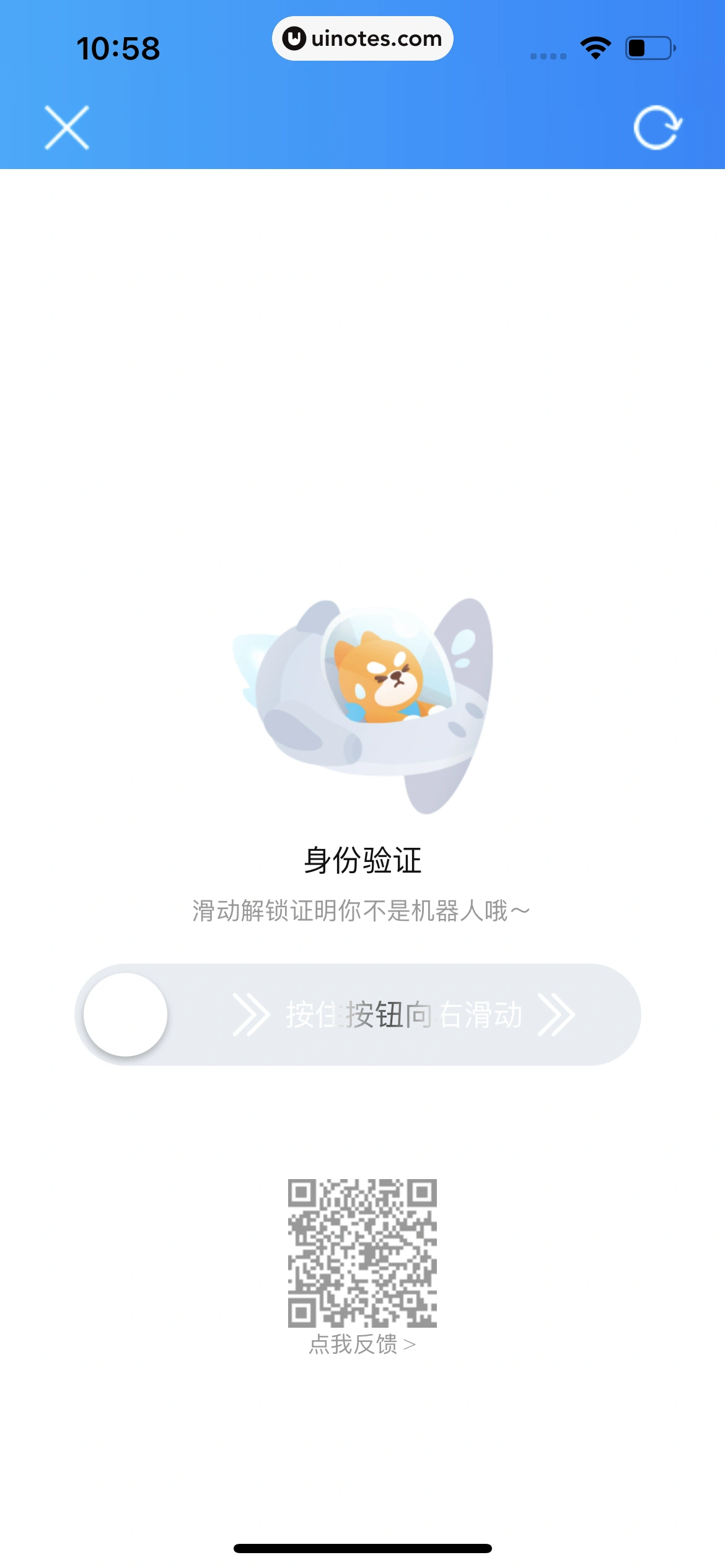This screenshot has width=725, height=1568.
Task: Click the X close icon top left
Action: point(68,128)
